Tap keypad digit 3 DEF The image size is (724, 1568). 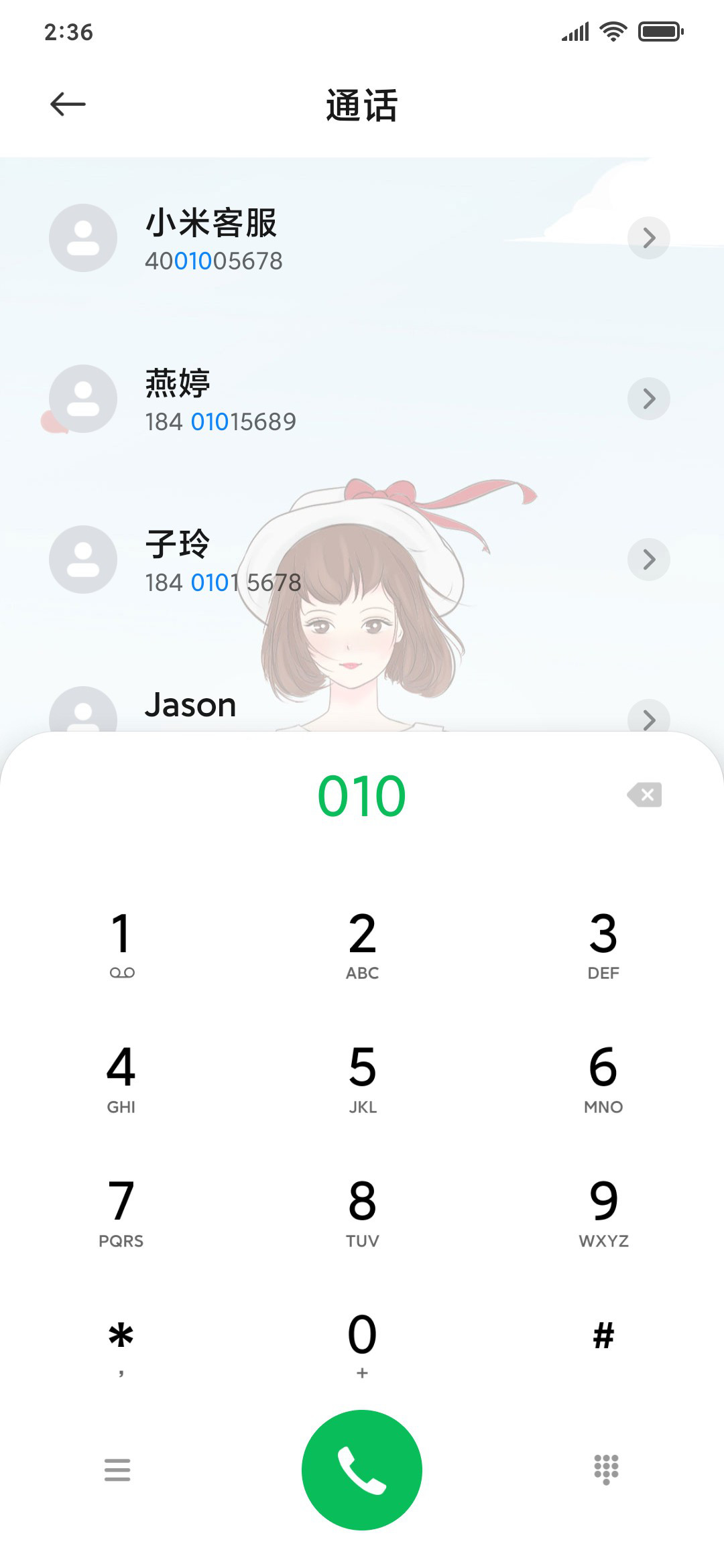click(603, 945)
